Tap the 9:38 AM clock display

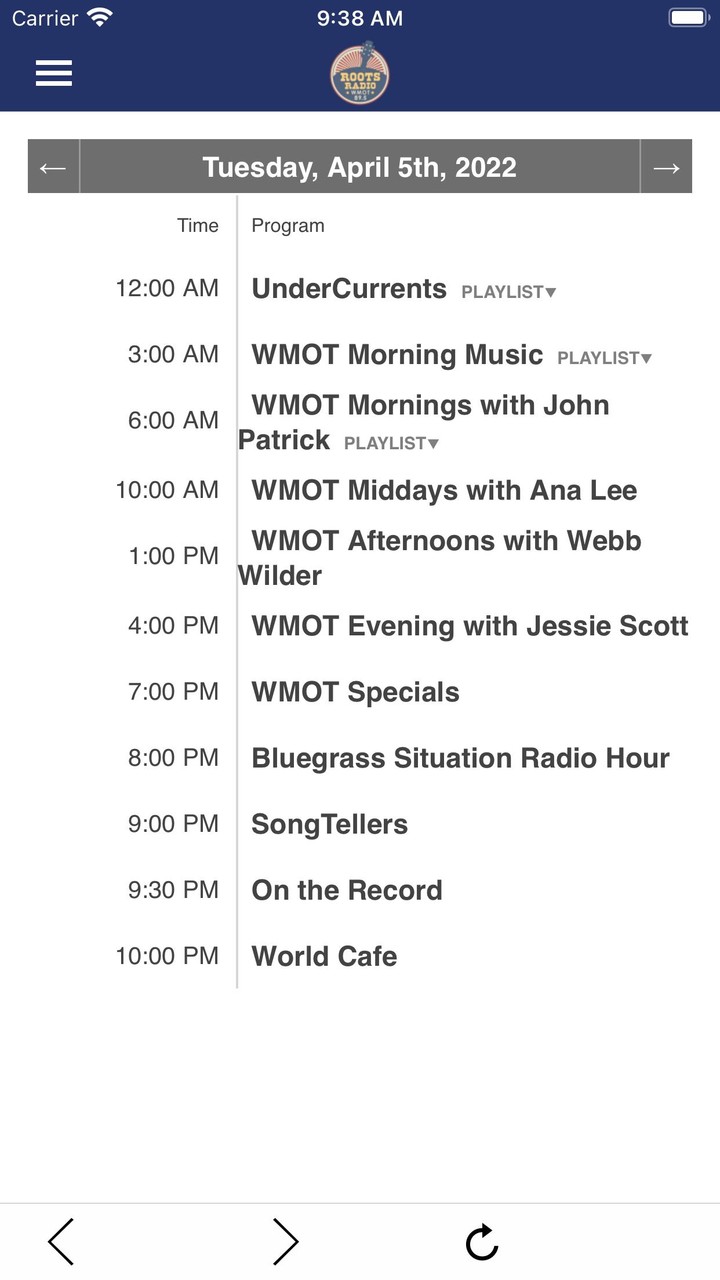point(359,17)
